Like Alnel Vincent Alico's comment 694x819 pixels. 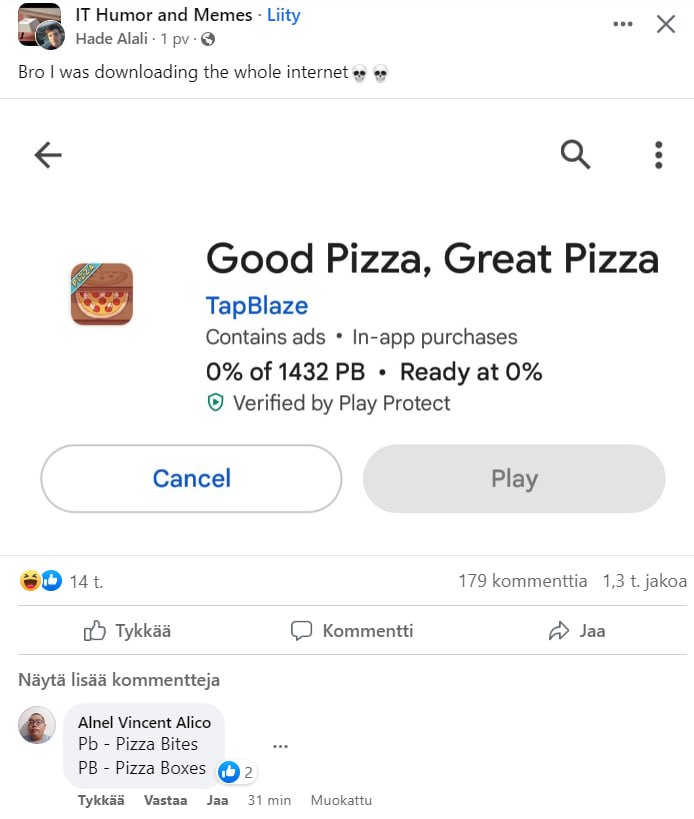(x=101, y=800)
